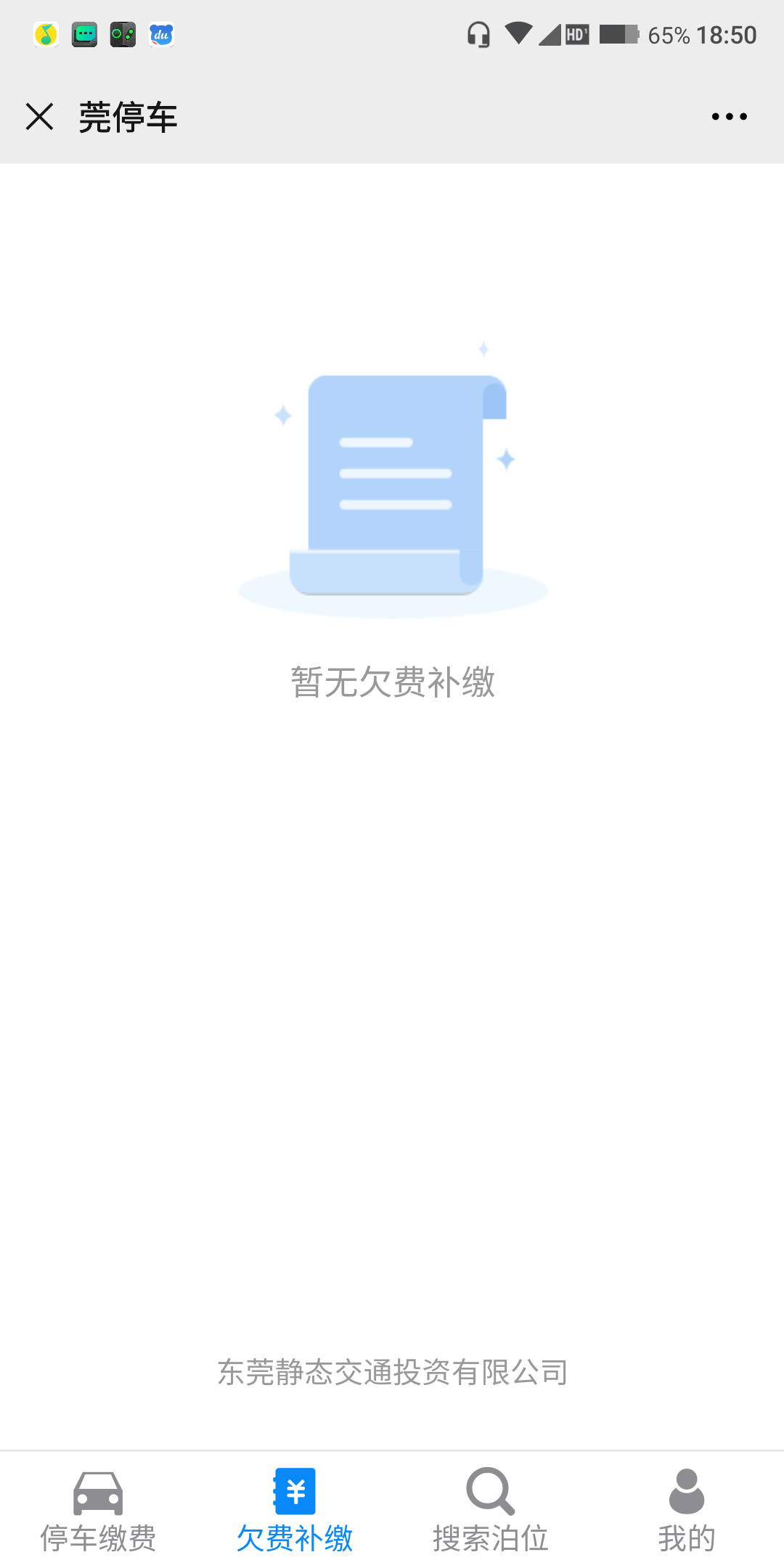Open the 我的 tab
Image resolution: width=784 pixels, height=1568 pixels.
point(687,1511)
